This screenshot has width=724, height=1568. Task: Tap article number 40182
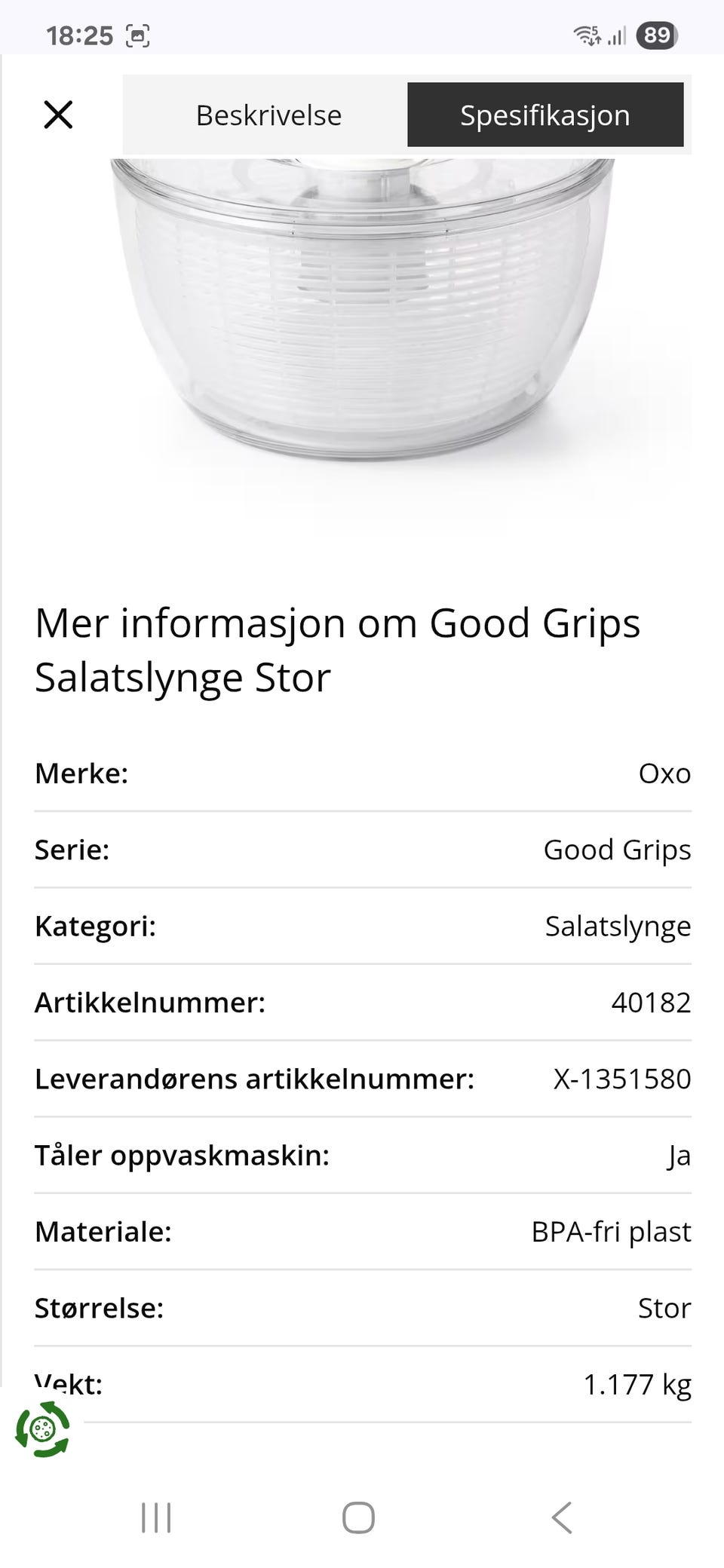pos(650,1003)
